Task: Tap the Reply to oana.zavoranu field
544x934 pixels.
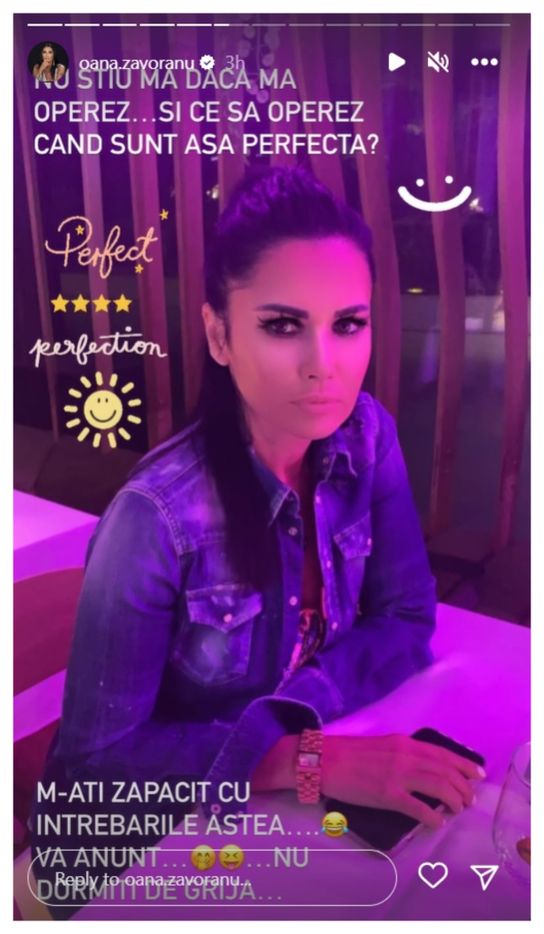Action: pyautogui.click(x=212, y=879)
